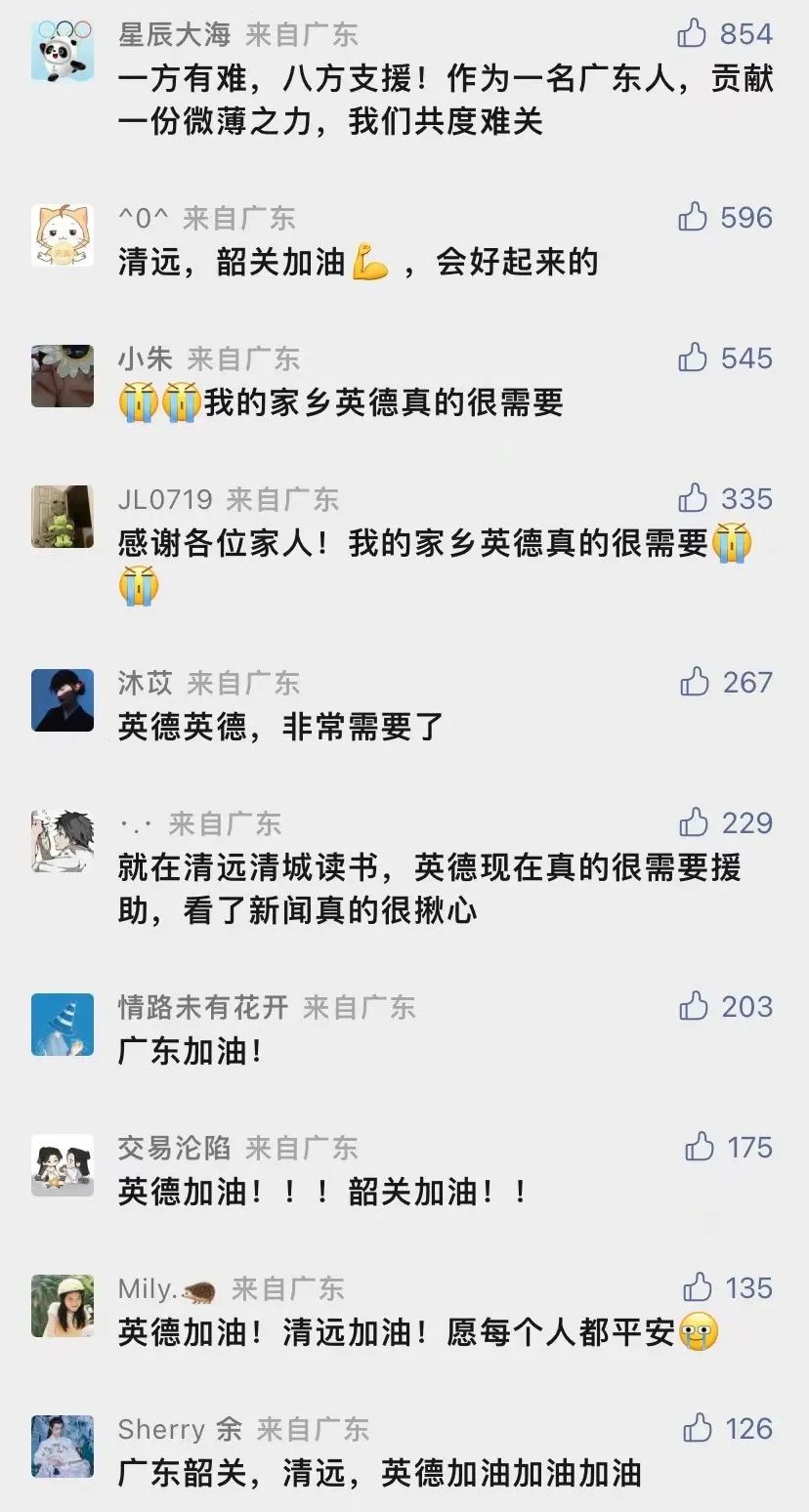Like Mily.'s comment
The image size is (809, 1512).
click(x=697, y=1287)
